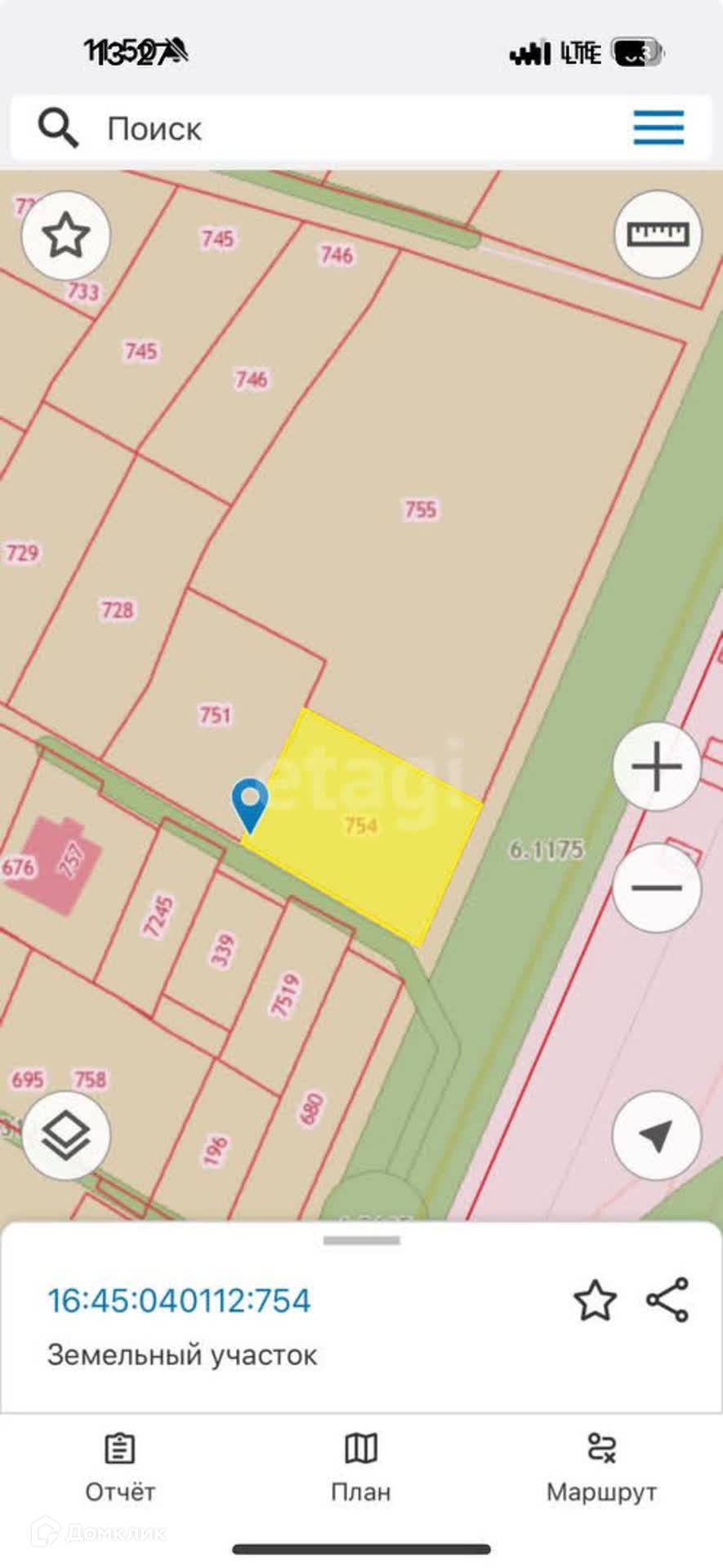The height and width of the screenshot is (1568, 723).
Task: Open favorites star button on the map
Action: coord(65,236)
